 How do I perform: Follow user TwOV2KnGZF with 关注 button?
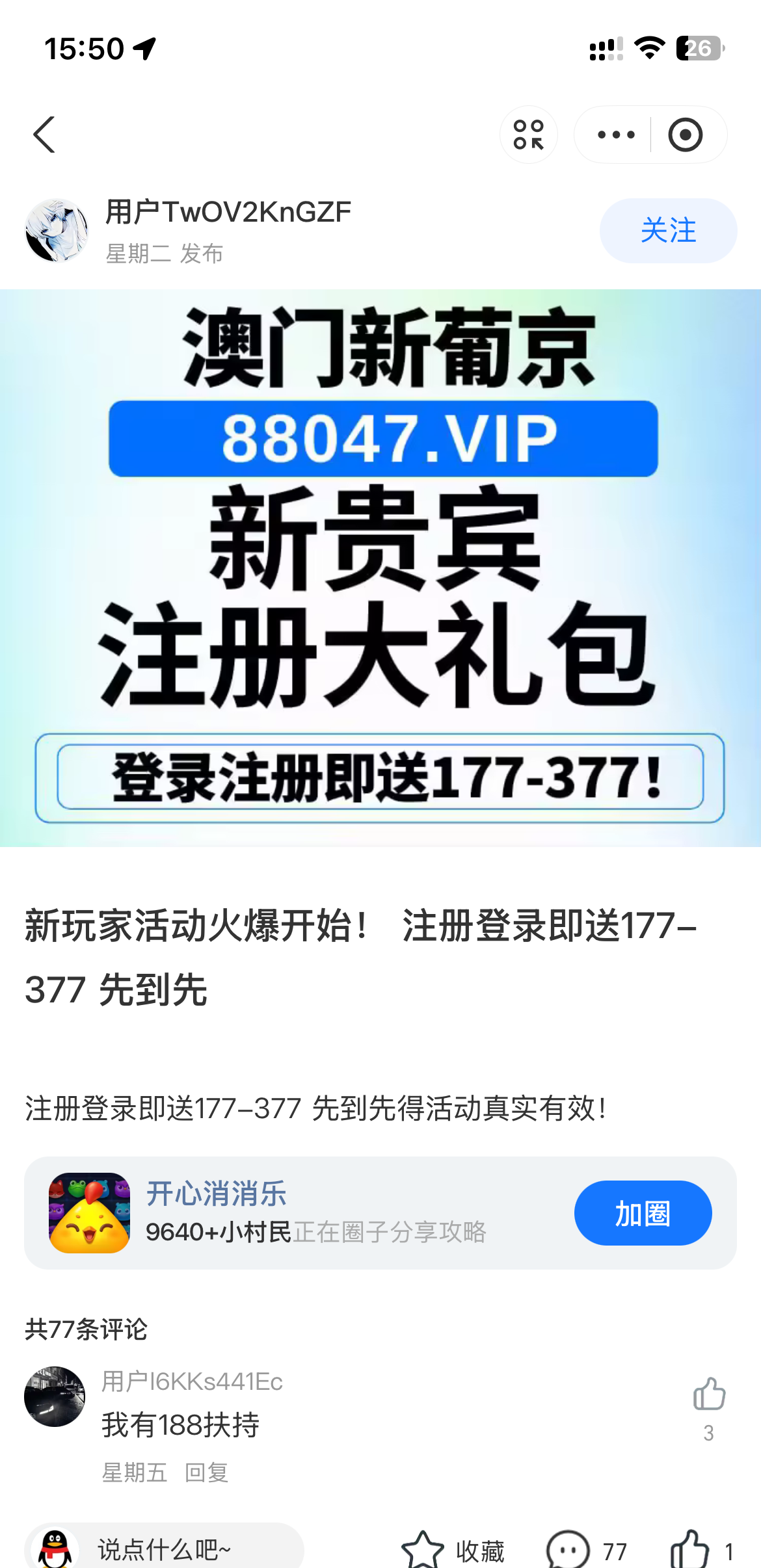point(668,231)
